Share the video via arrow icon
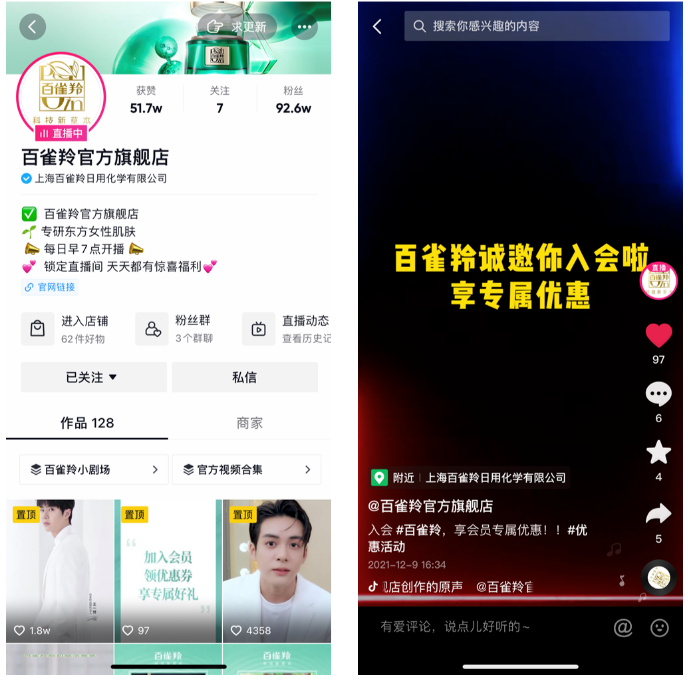 point(658,514)
